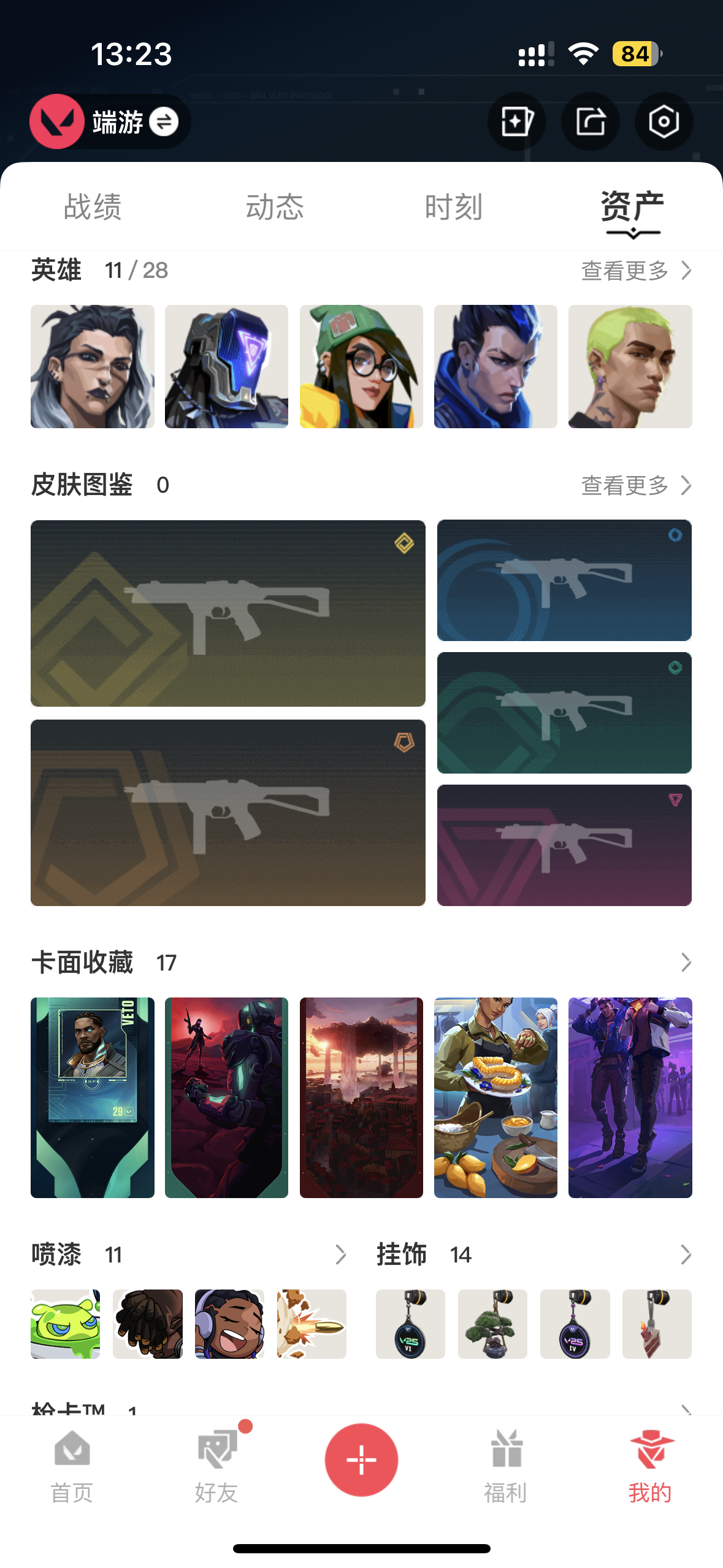
Task: Expand the 挂饰 buddies section
Action: point(686,1255)
